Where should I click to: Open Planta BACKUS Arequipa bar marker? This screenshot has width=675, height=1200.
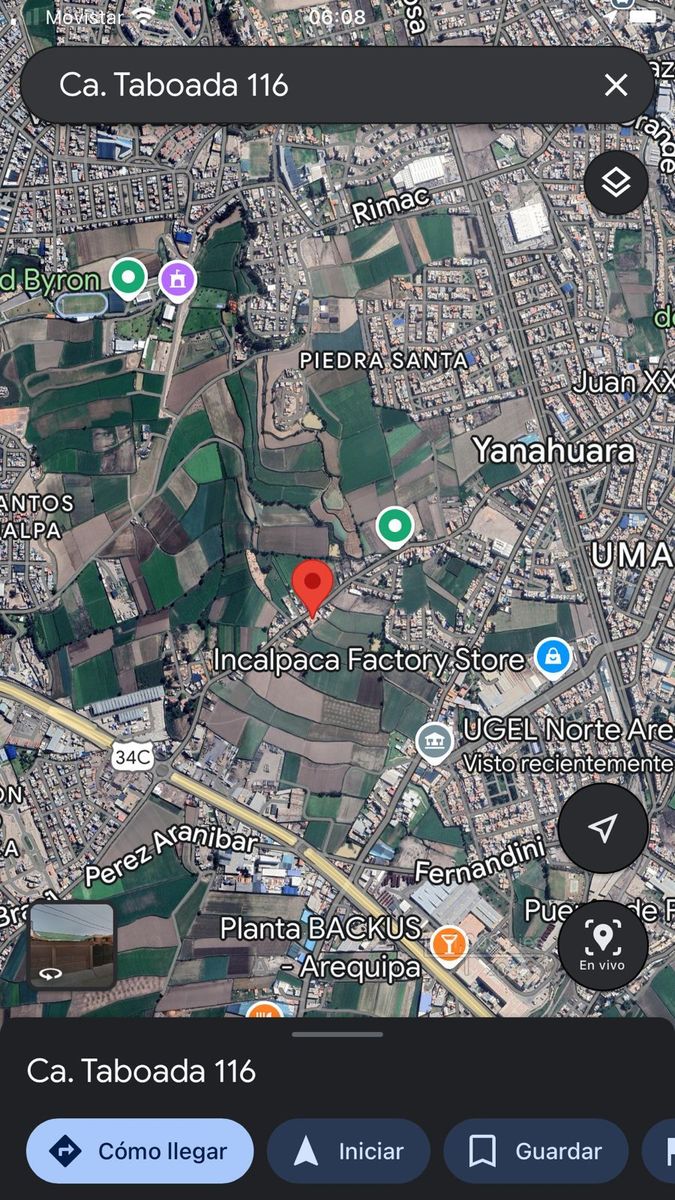[450, 944]
